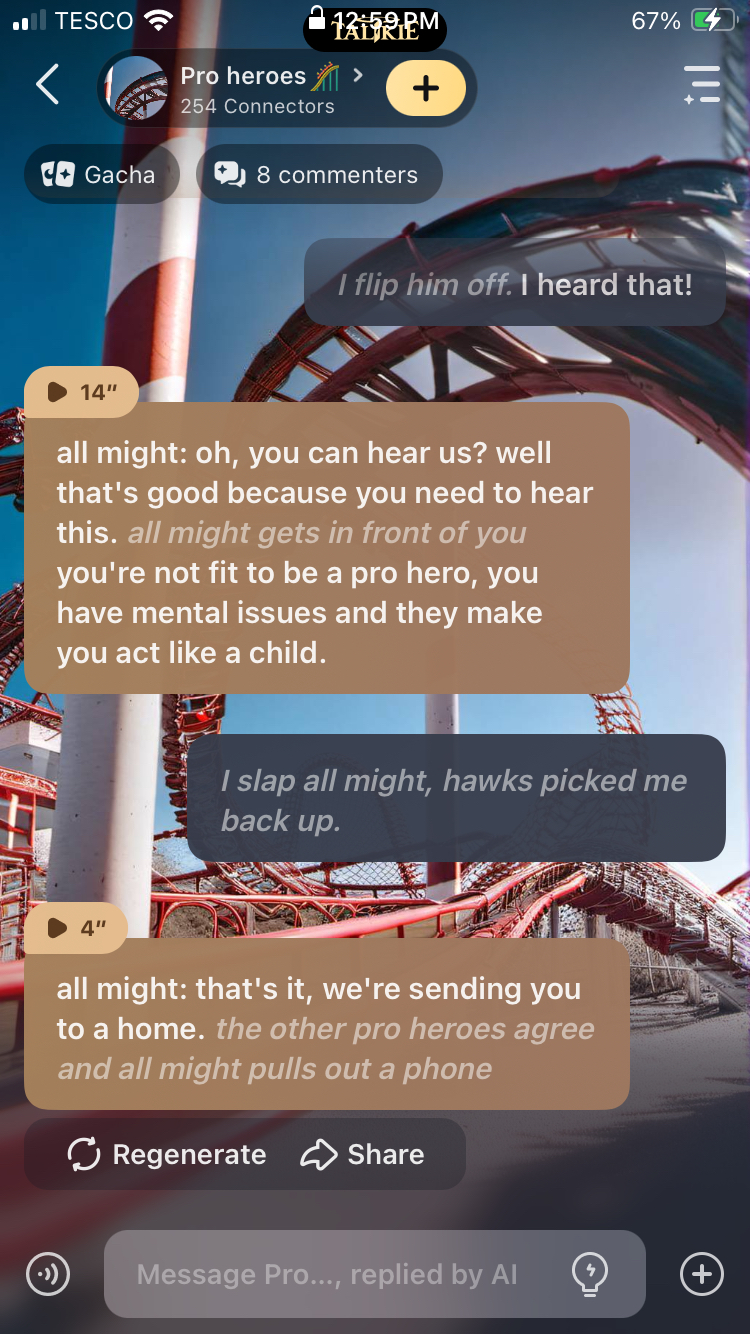
Task: Share the latest message
Action: [x=363, y=1155]
